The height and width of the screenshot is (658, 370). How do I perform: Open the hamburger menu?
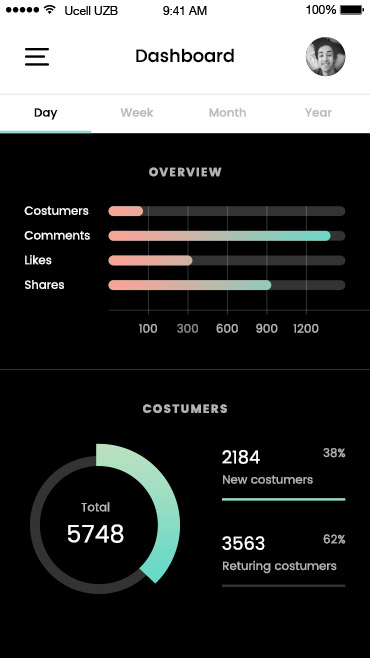(37, 57)
